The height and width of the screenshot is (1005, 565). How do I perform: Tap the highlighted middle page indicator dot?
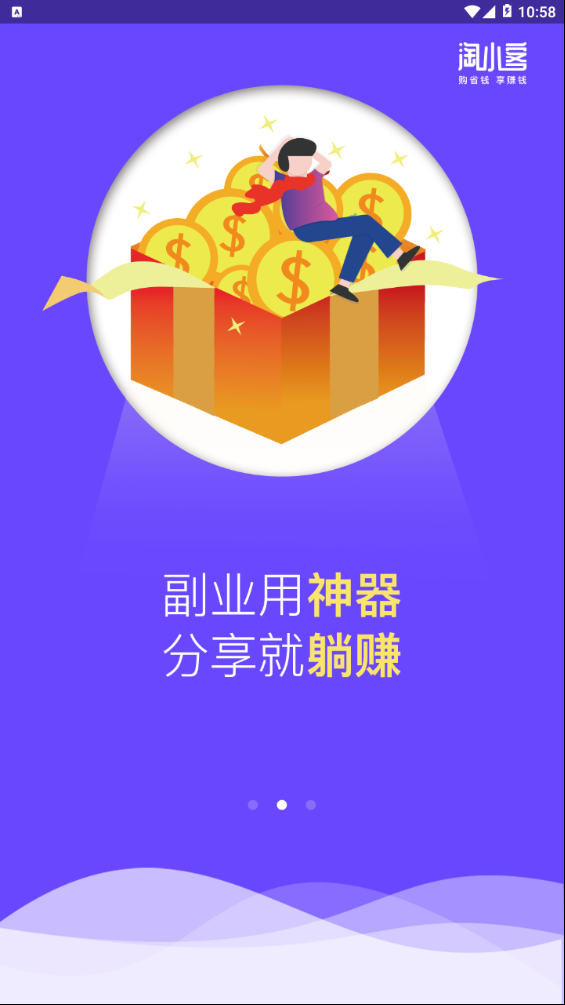click(282, 805)
